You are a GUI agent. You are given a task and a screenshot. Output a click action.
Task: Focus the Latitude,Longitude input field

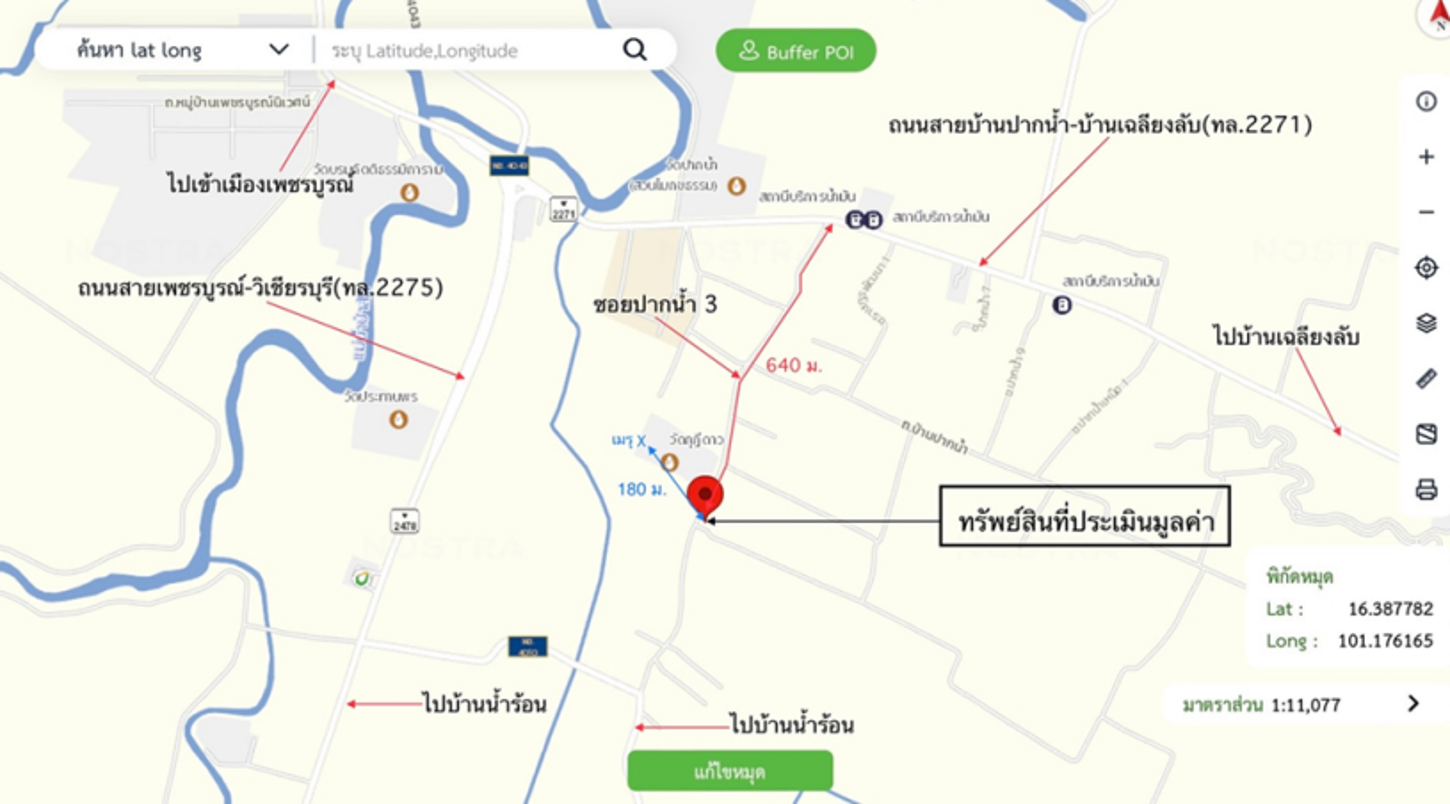click(465, 50)
